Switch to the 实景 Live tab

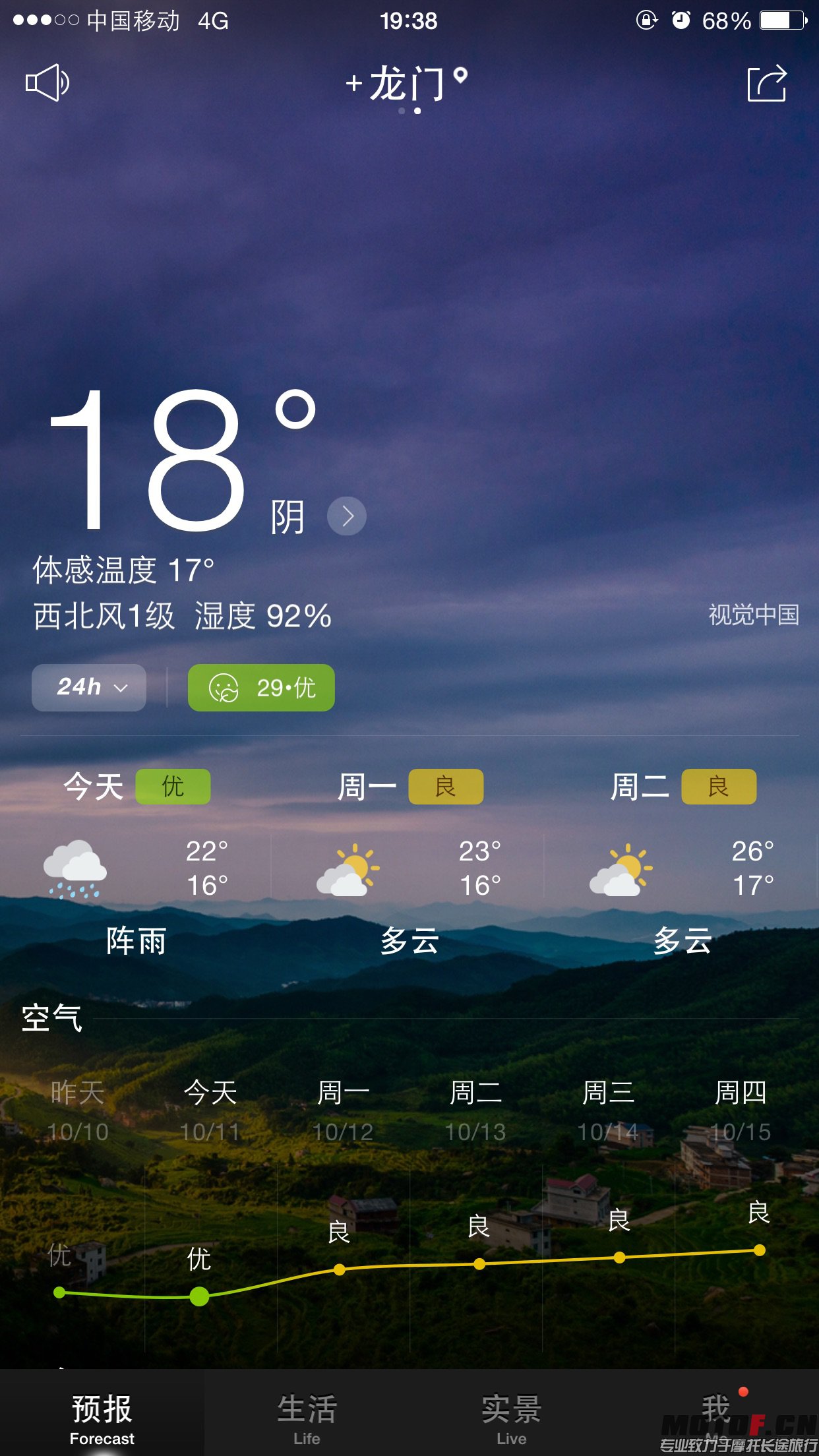511,1418
